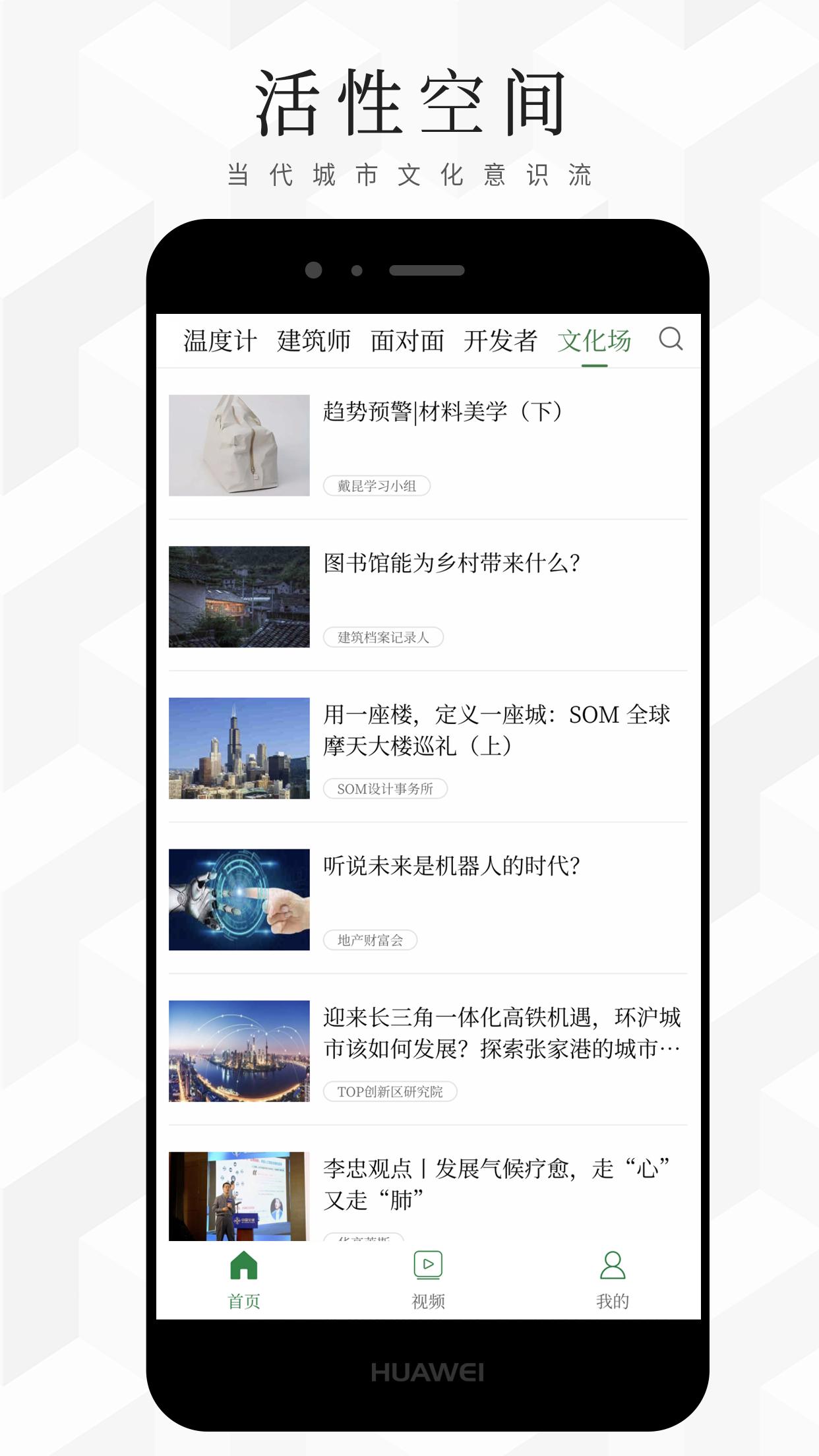This screenshot has height=1456, width=819.
Task: Activate the 文化场 tab
Action: 594,340
